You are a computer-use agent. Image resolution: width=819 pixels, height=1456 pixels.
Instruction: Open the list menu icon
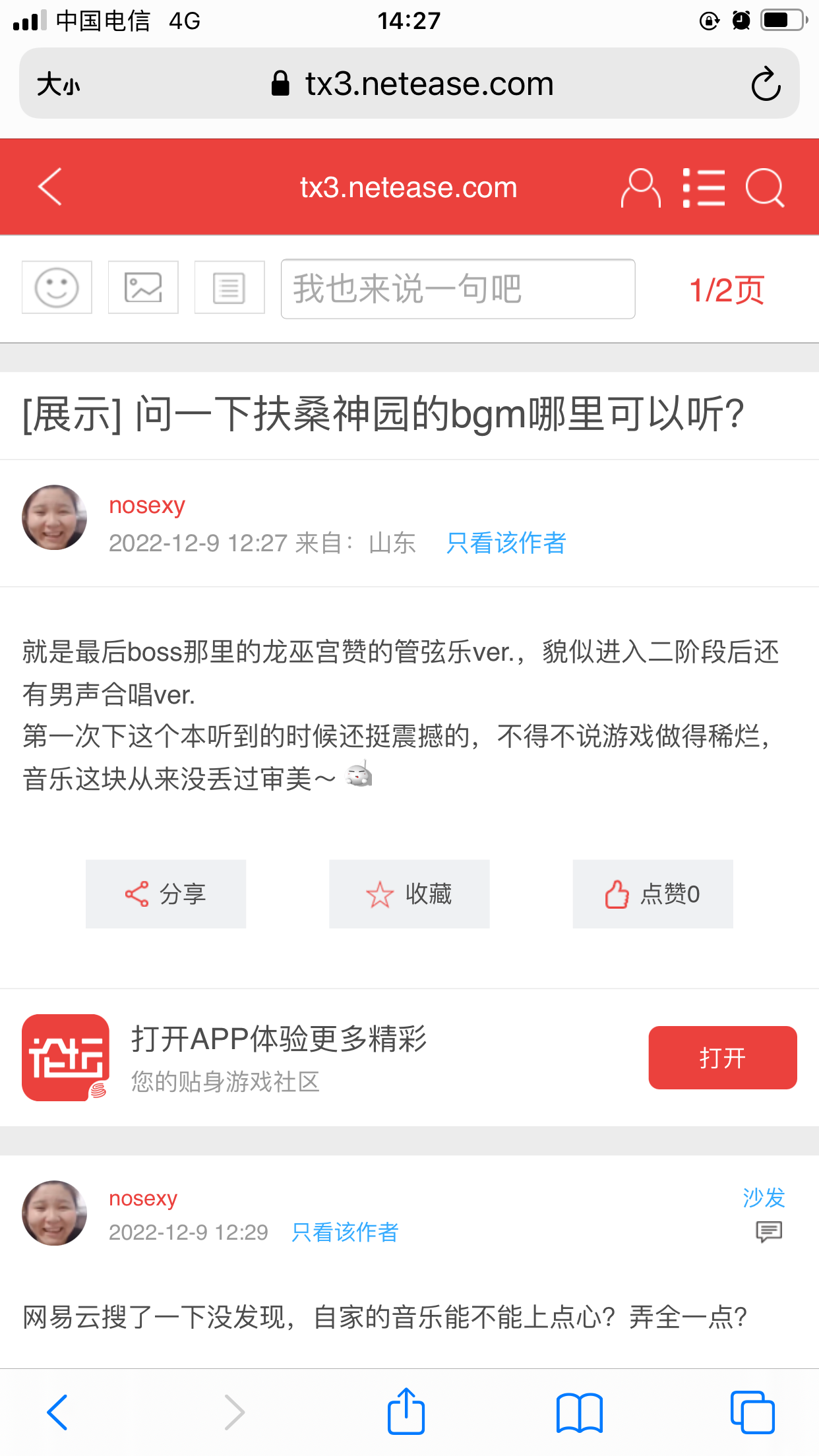tap(703, 188)
